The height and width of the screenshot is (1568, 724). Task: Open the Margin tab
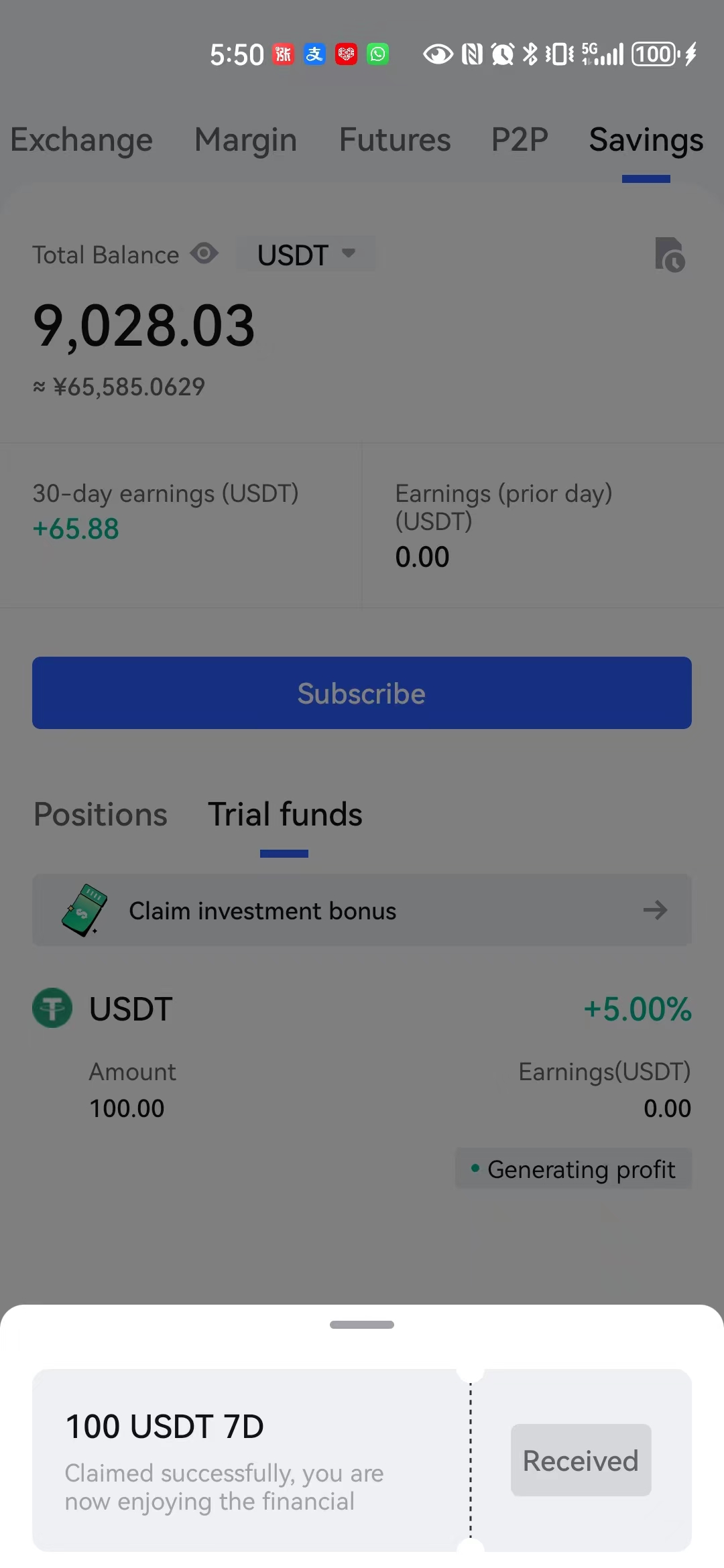coord(245,140)
